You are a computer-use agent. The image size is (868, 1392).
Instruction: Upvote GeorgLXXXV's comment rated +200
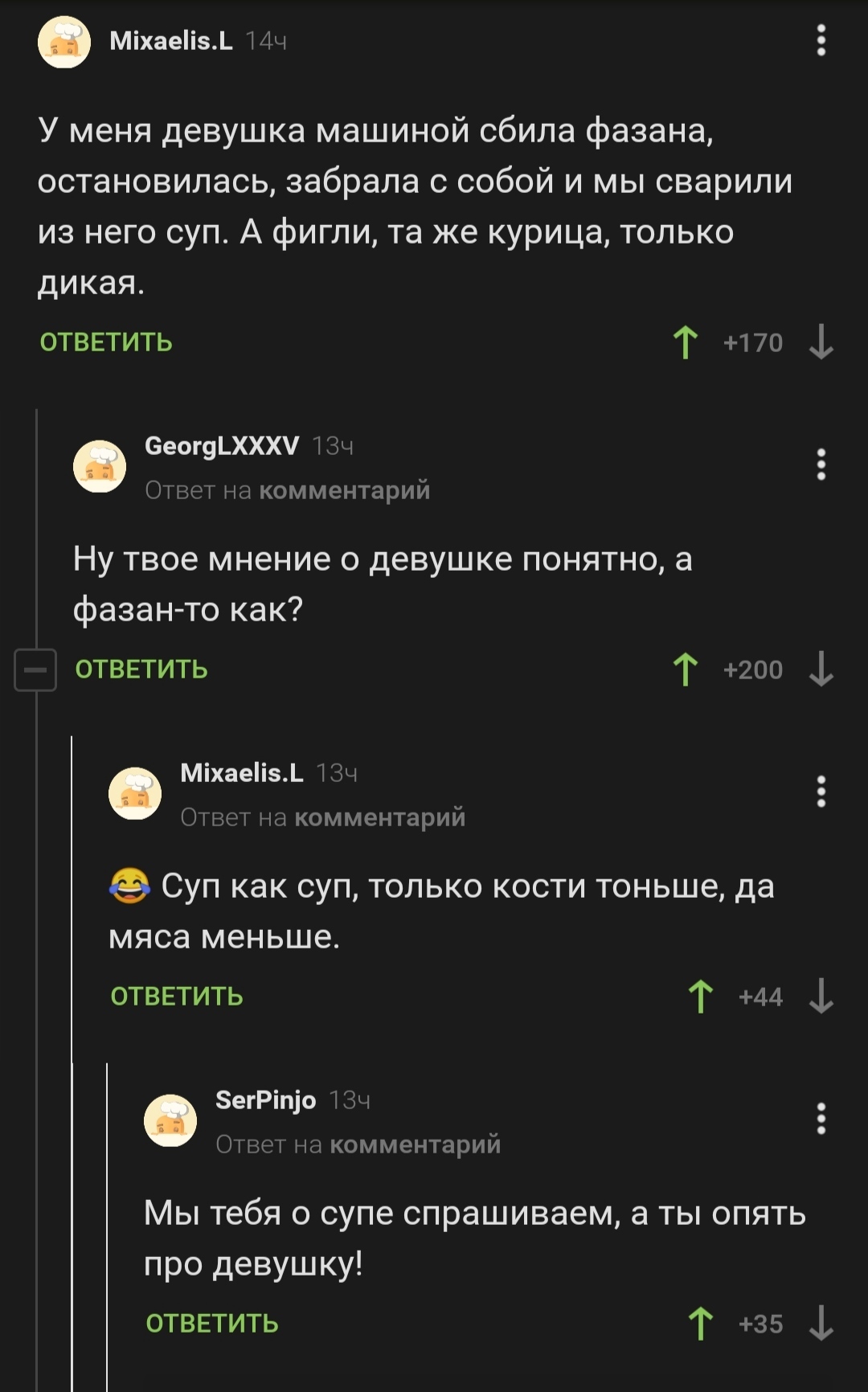coord(685,669)
